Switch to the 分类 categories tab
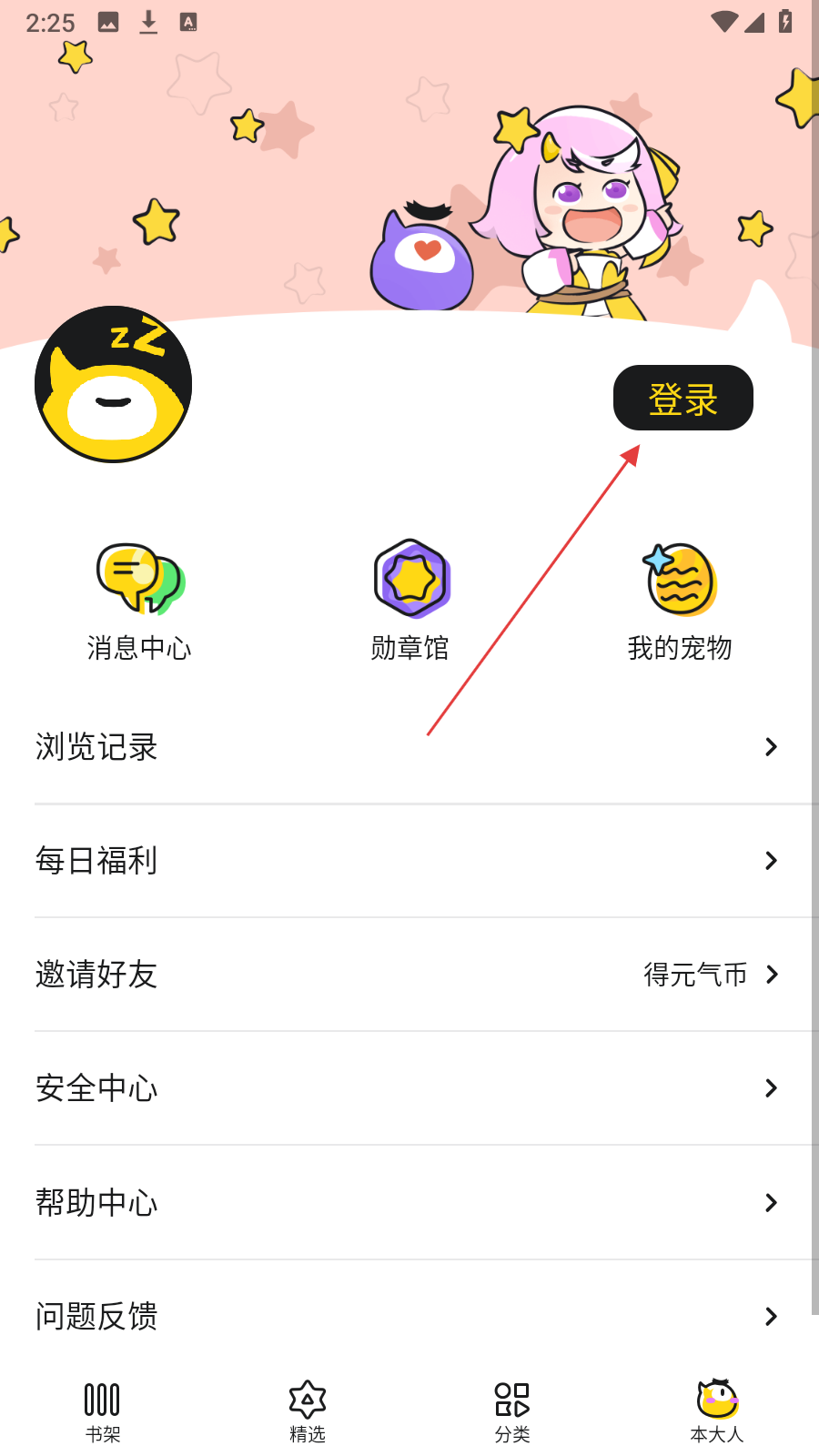The width and height of the screenshot is (819, 1456). point(512,1411)
